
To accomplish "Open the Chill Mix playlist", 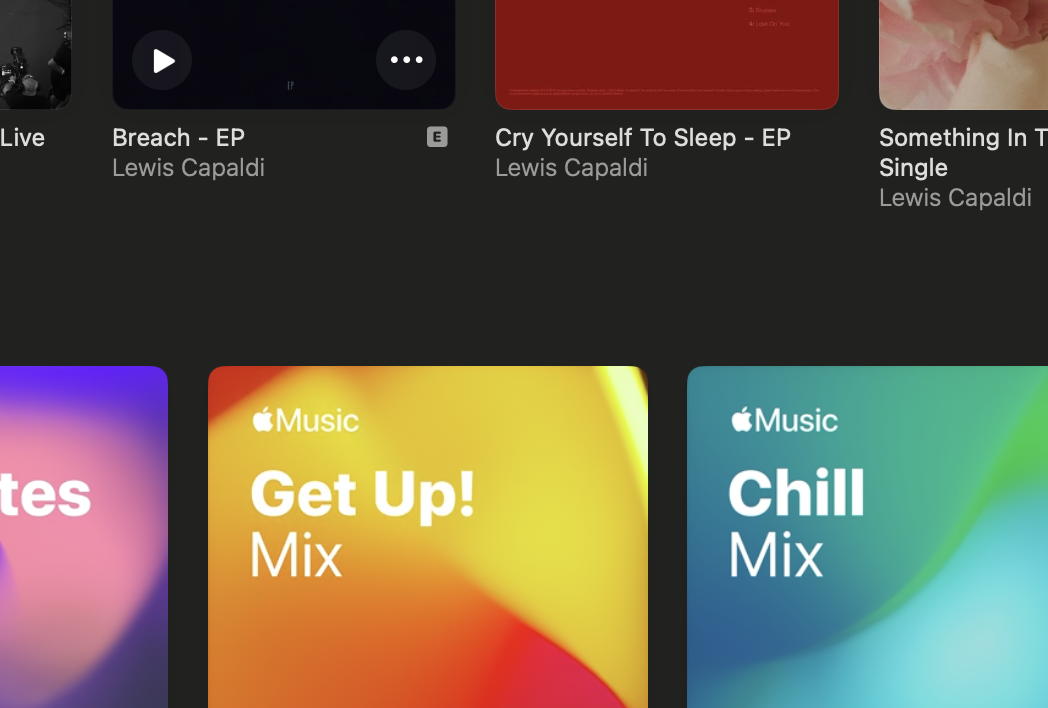I will (x=867, y=537).
